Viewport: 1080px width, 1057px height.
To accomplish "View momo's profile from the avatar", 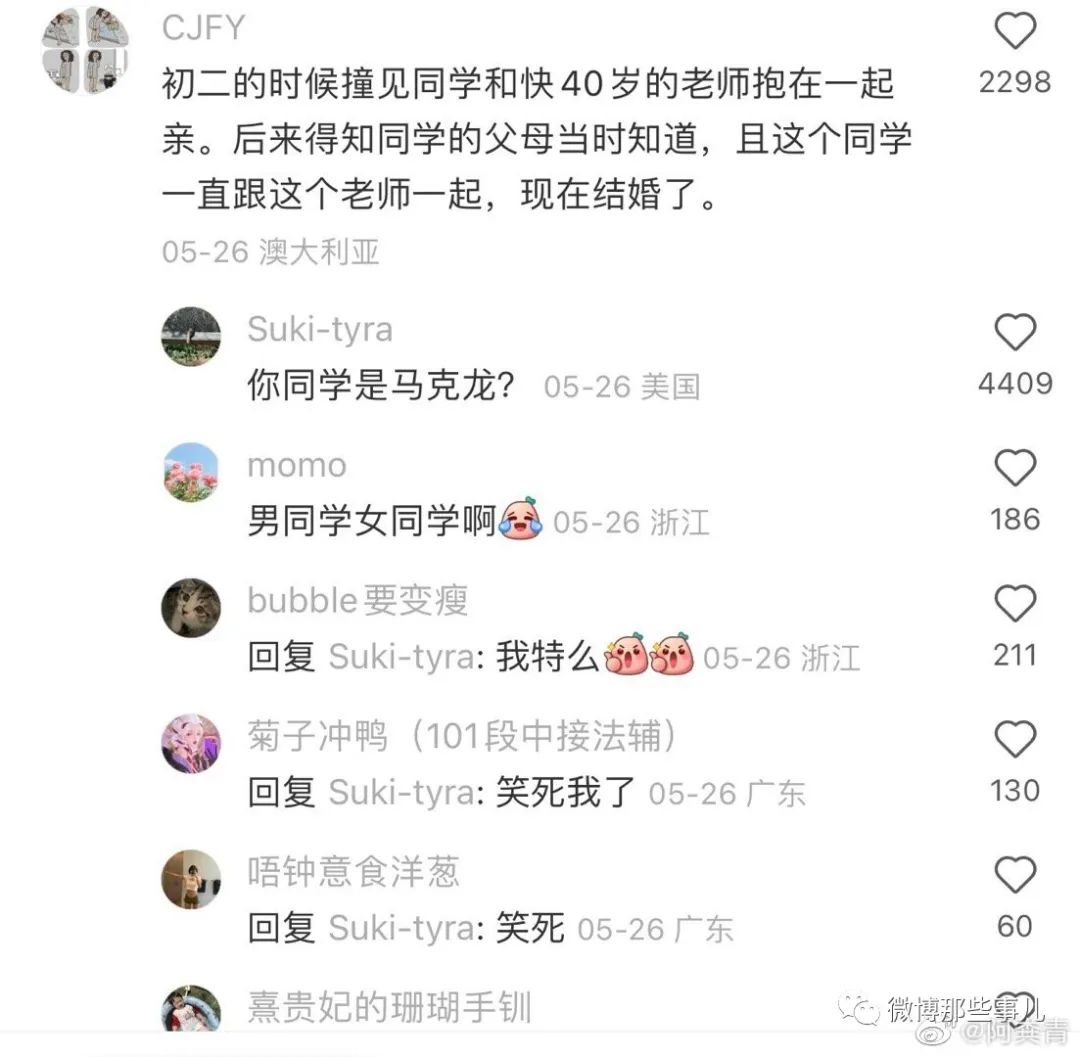I will coord(191,472).
